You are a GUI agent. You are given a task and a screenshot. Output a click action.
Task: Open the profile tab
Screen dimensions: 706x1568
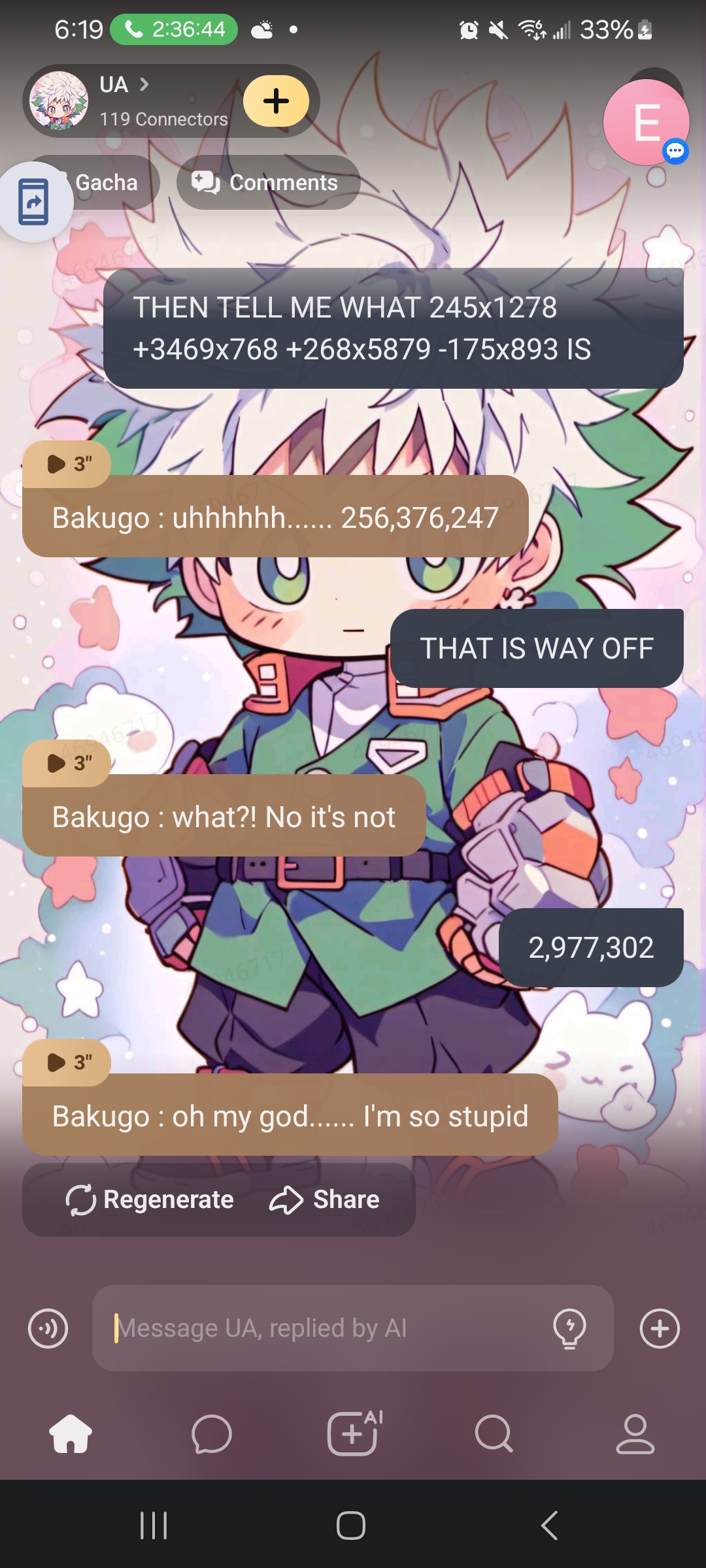[635, 1434]
